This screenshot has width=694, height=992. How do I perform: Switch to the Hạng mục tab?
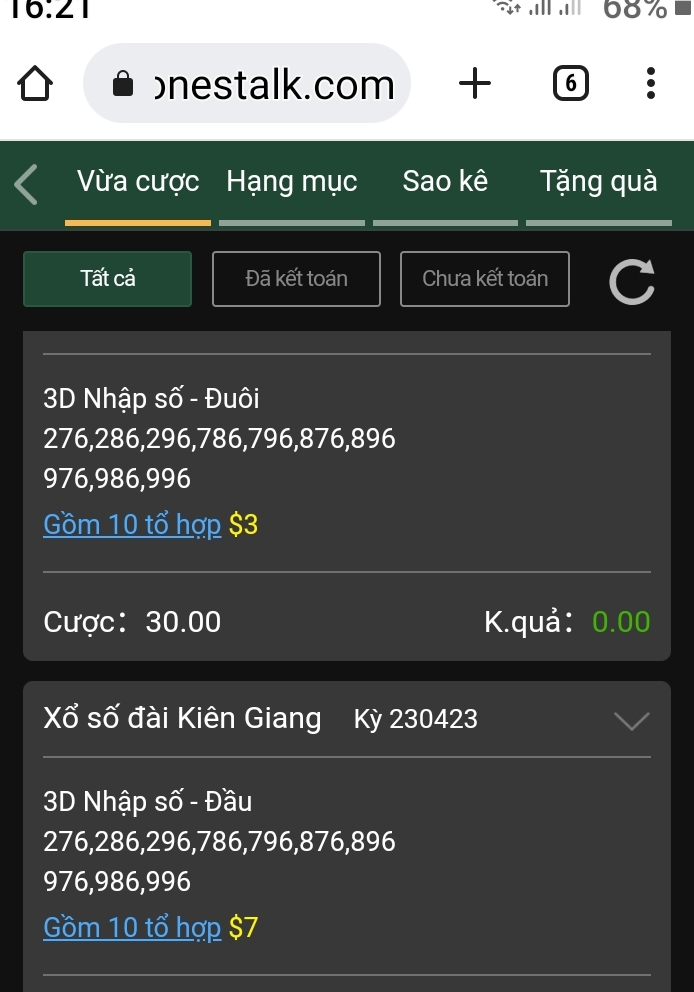coord(291,183)
